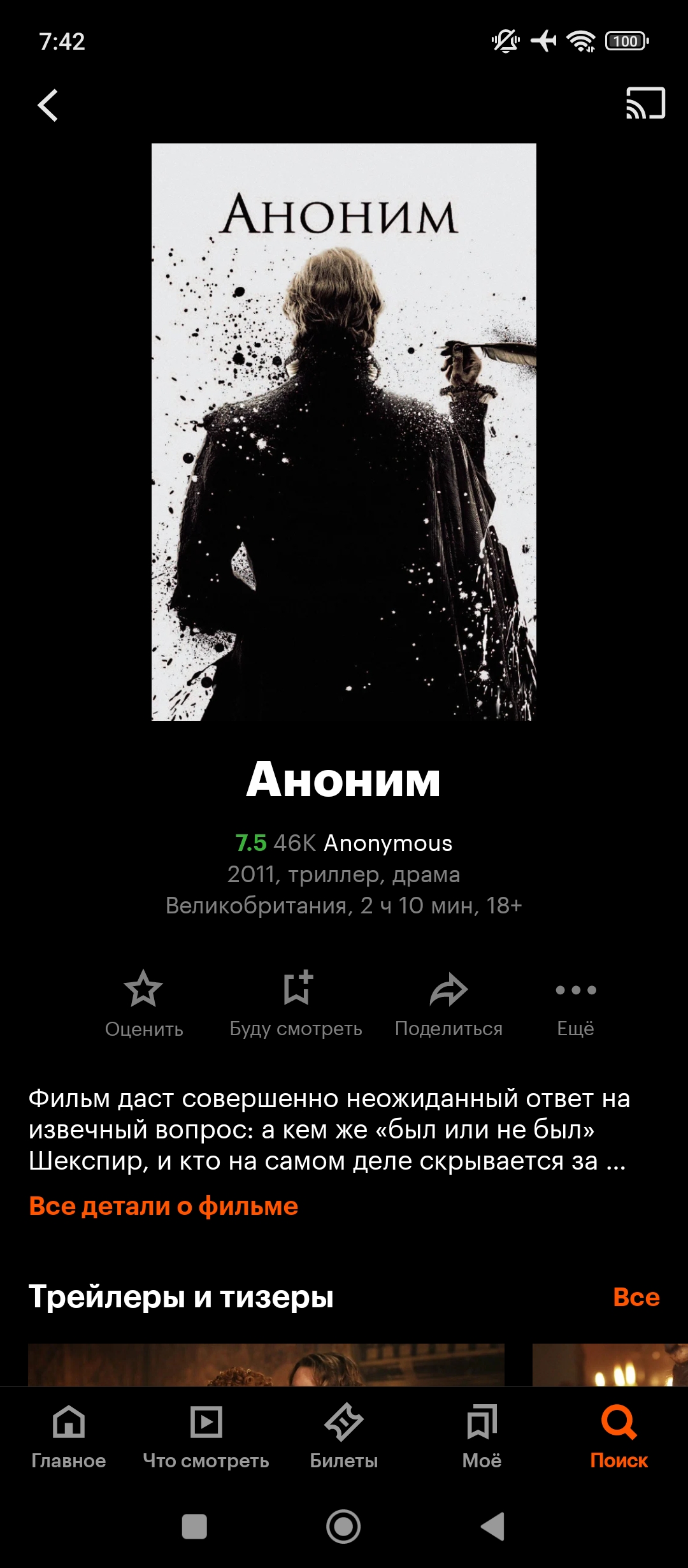Switch to the Что смотреть tab
Screen dimensions: 688x1568
click(x=206, y=1434)
